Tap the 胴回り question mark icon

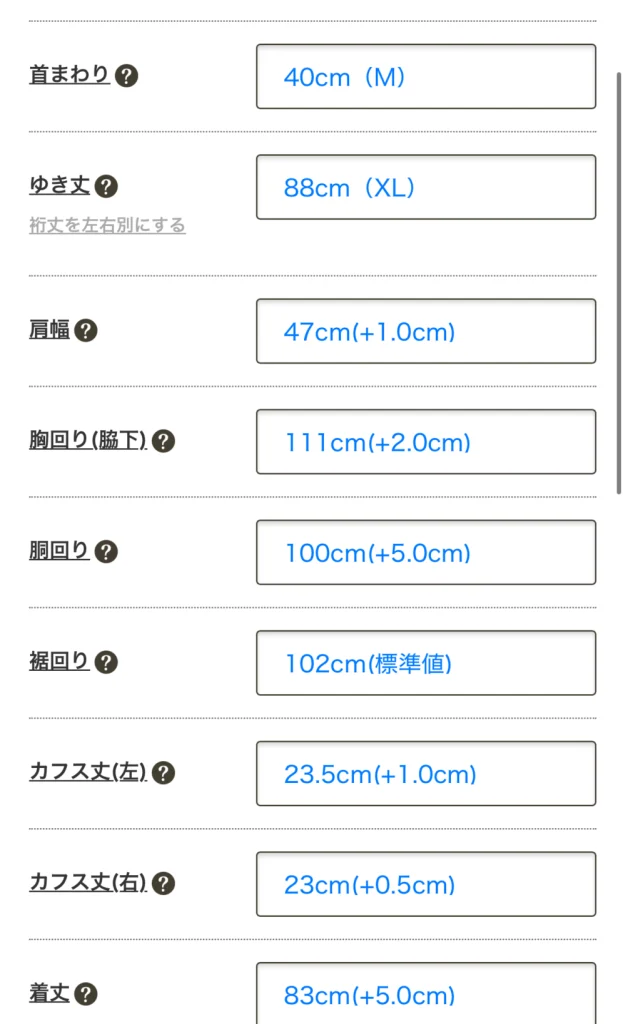106,552
